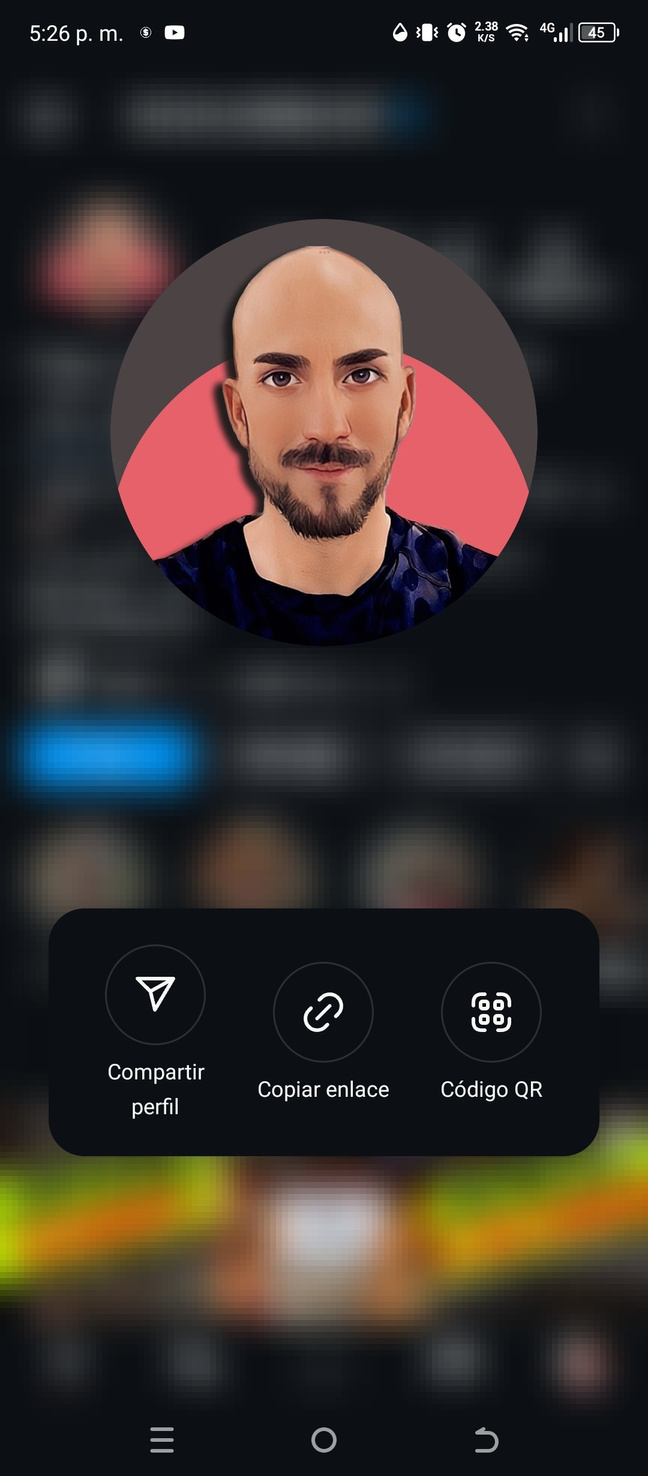Copy the profile link with Copiar enlace

(x=323, y=1013)
